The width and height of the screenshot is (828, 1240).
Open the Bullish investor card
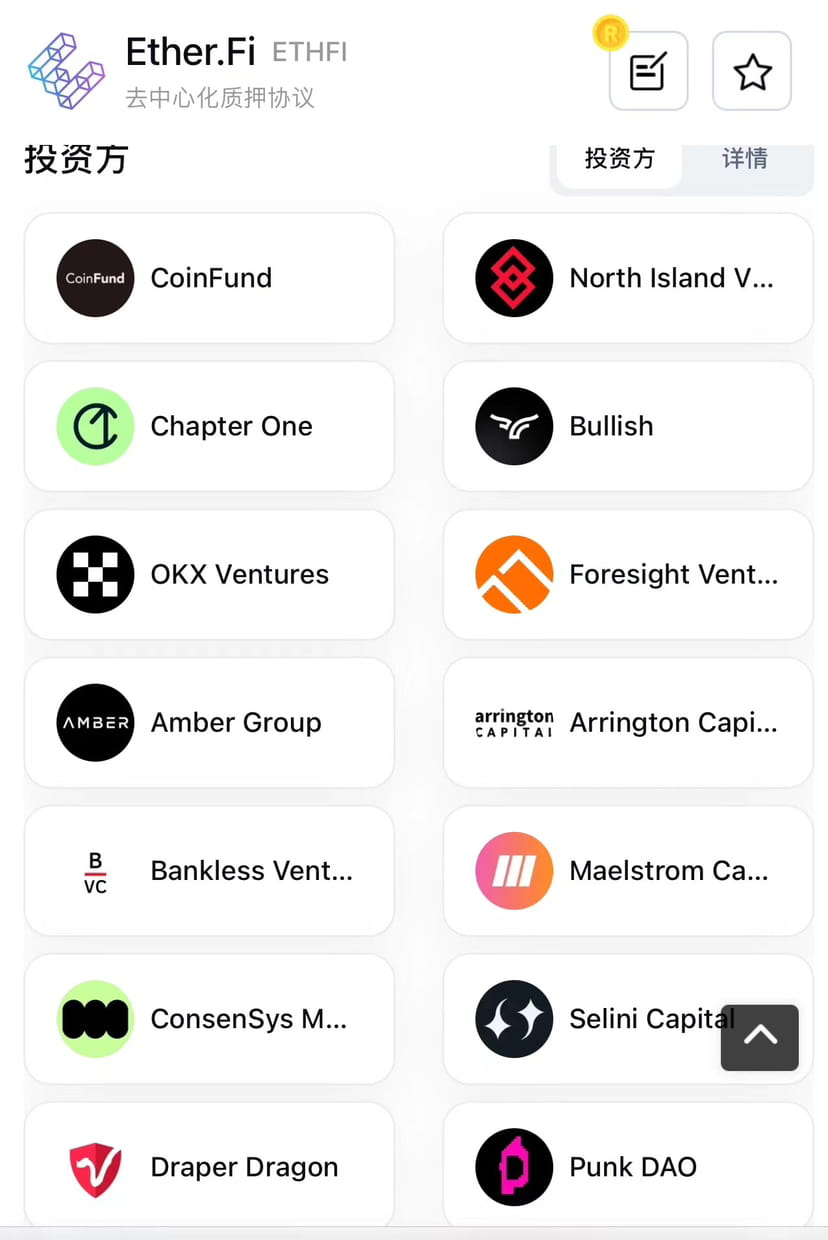[627, 426]
